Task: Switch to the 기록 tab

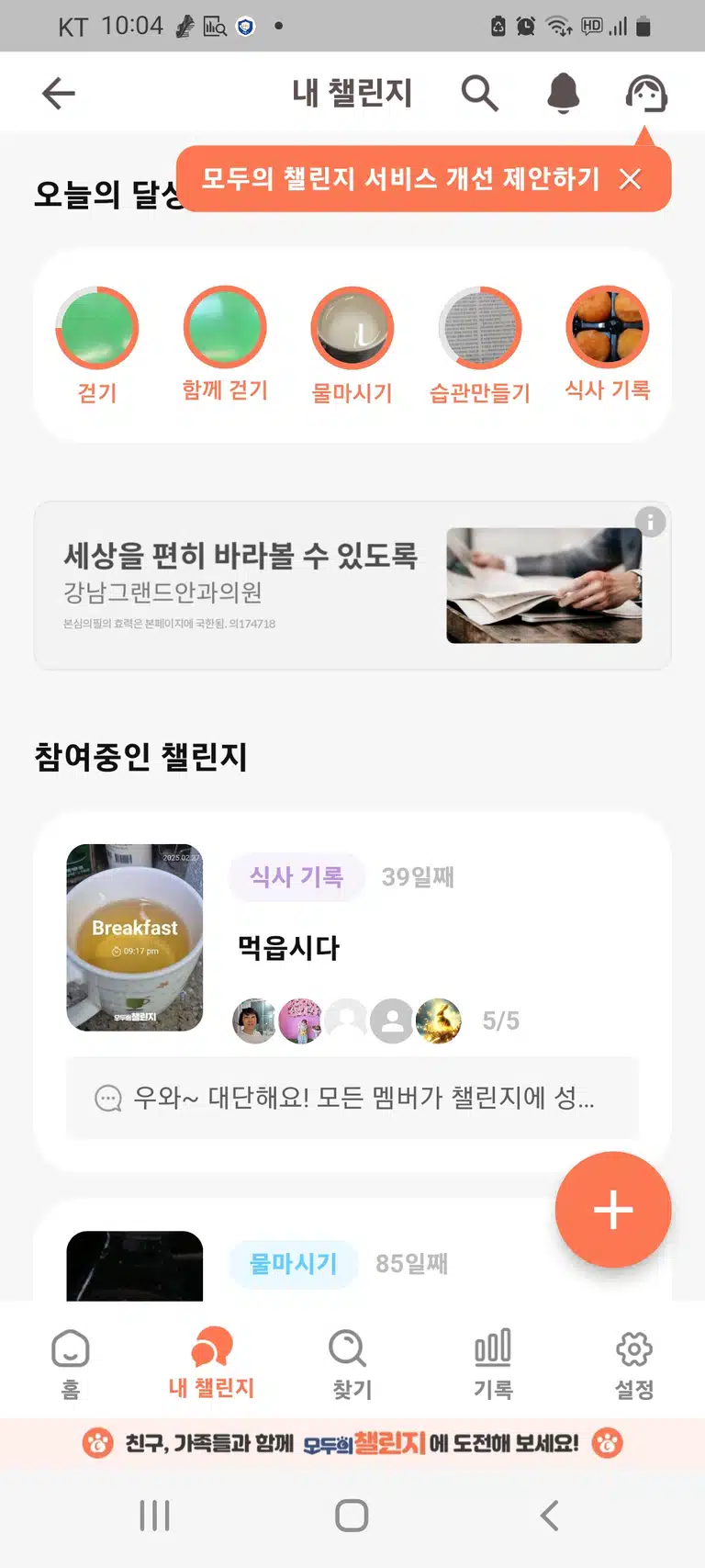Action: [x=493, y=1363]
